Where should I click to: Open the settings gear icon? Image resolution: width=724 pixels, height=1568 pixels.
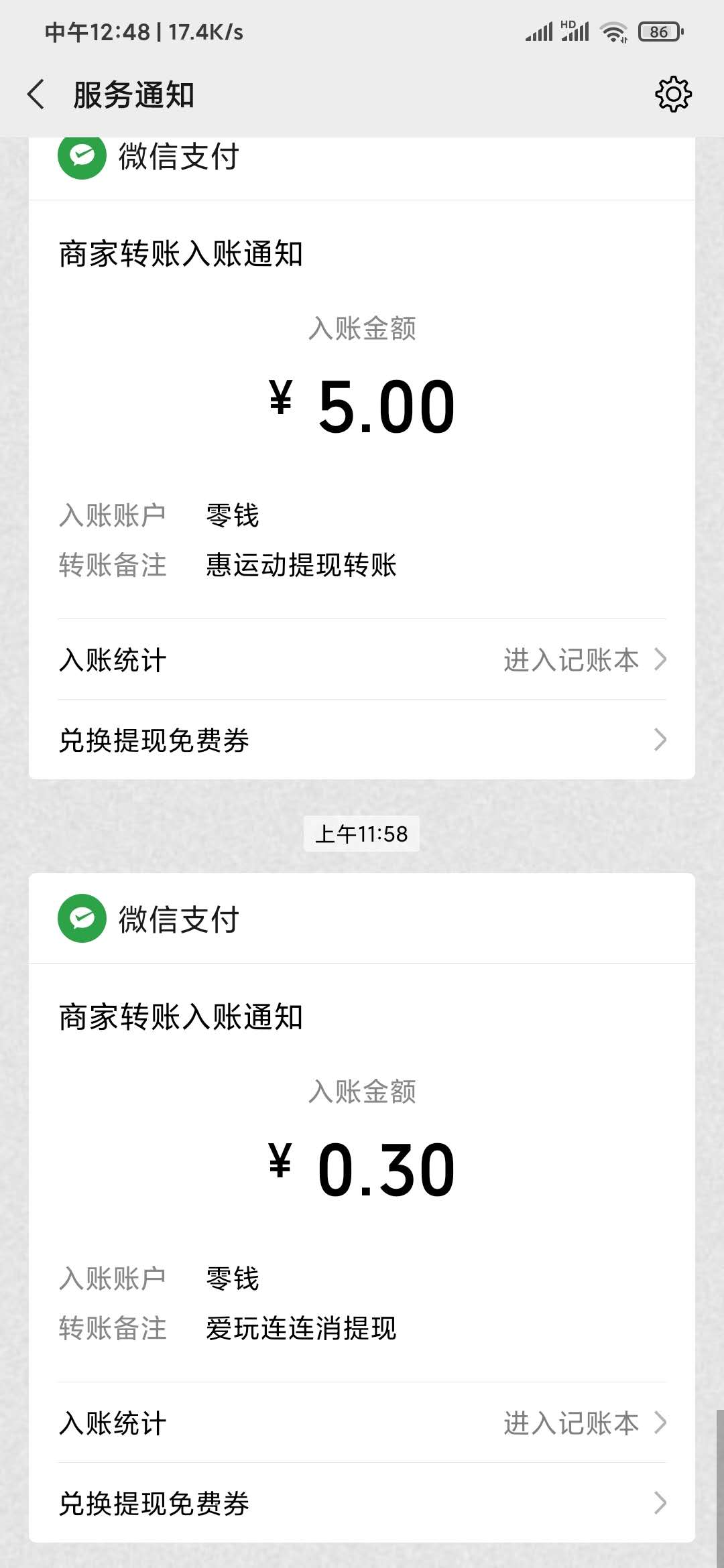tap(672, 94)
